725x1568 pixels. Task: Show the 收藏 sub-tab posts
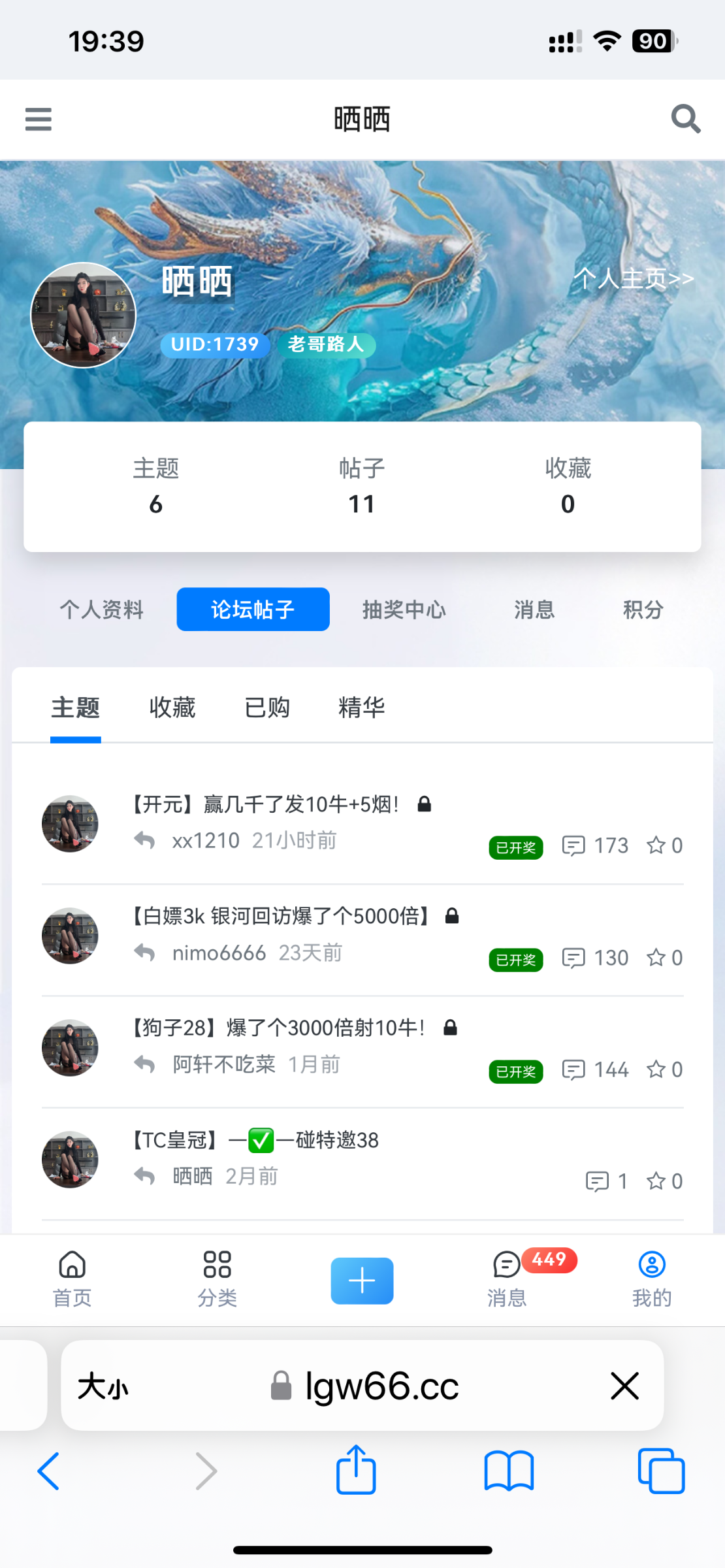(x=172, y=708)
